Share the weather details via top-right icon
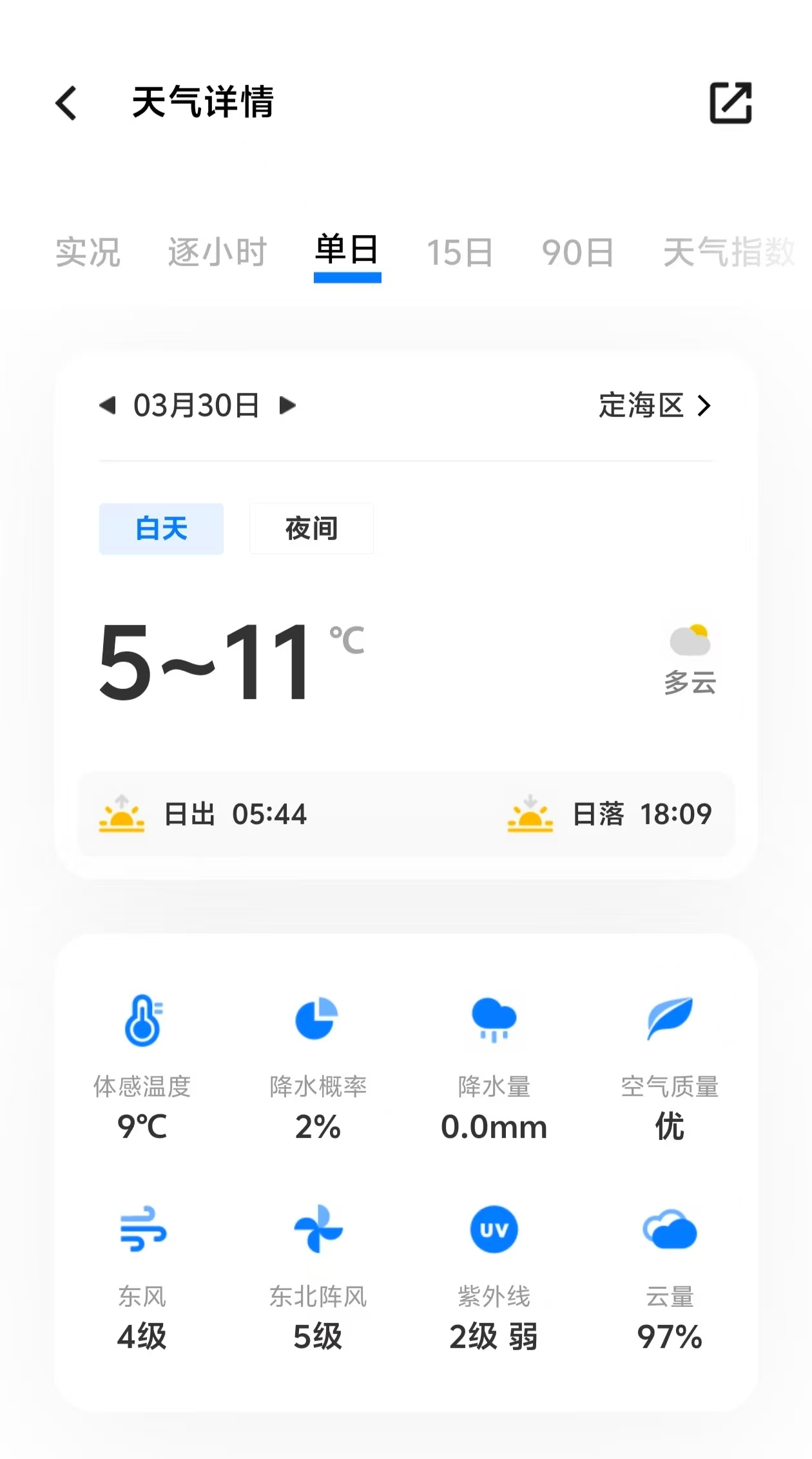The height and width of the screenshot is (1459, 812). click(731, 102)
